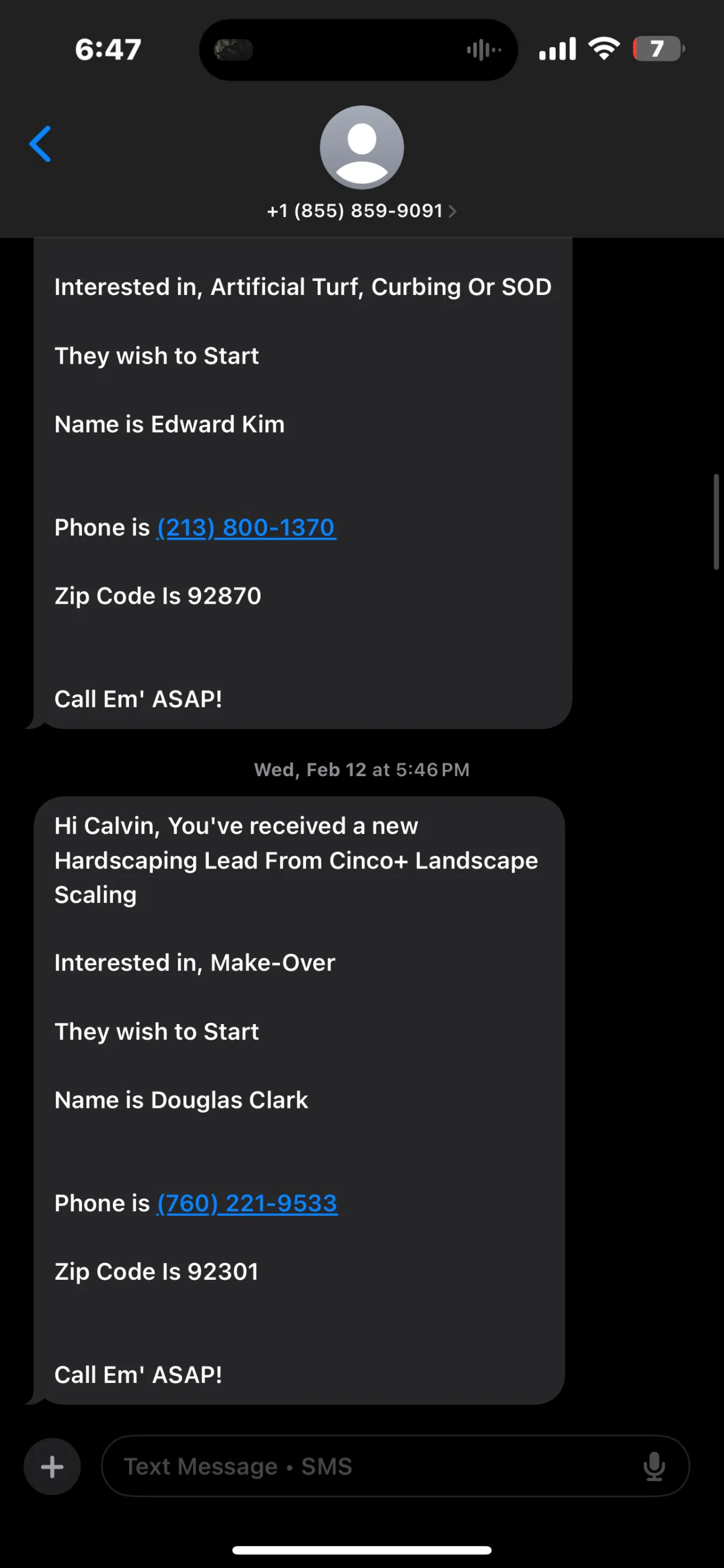This screenshot has height=1568, width=724.
Task: Call Edward Kim's number (213) 800-1370
Action: point(246,527)
